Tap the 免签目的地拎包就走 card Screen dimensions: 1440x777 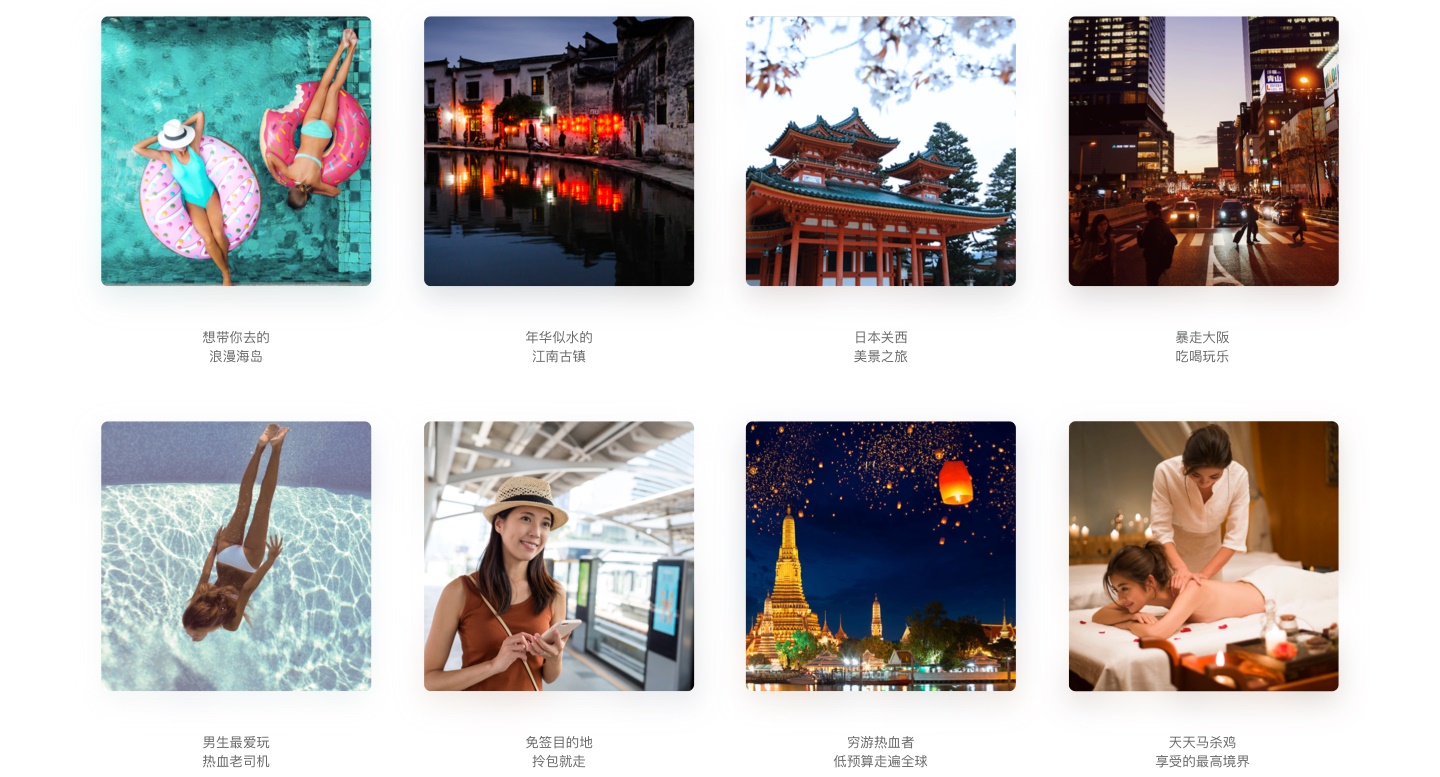(559, 556)
